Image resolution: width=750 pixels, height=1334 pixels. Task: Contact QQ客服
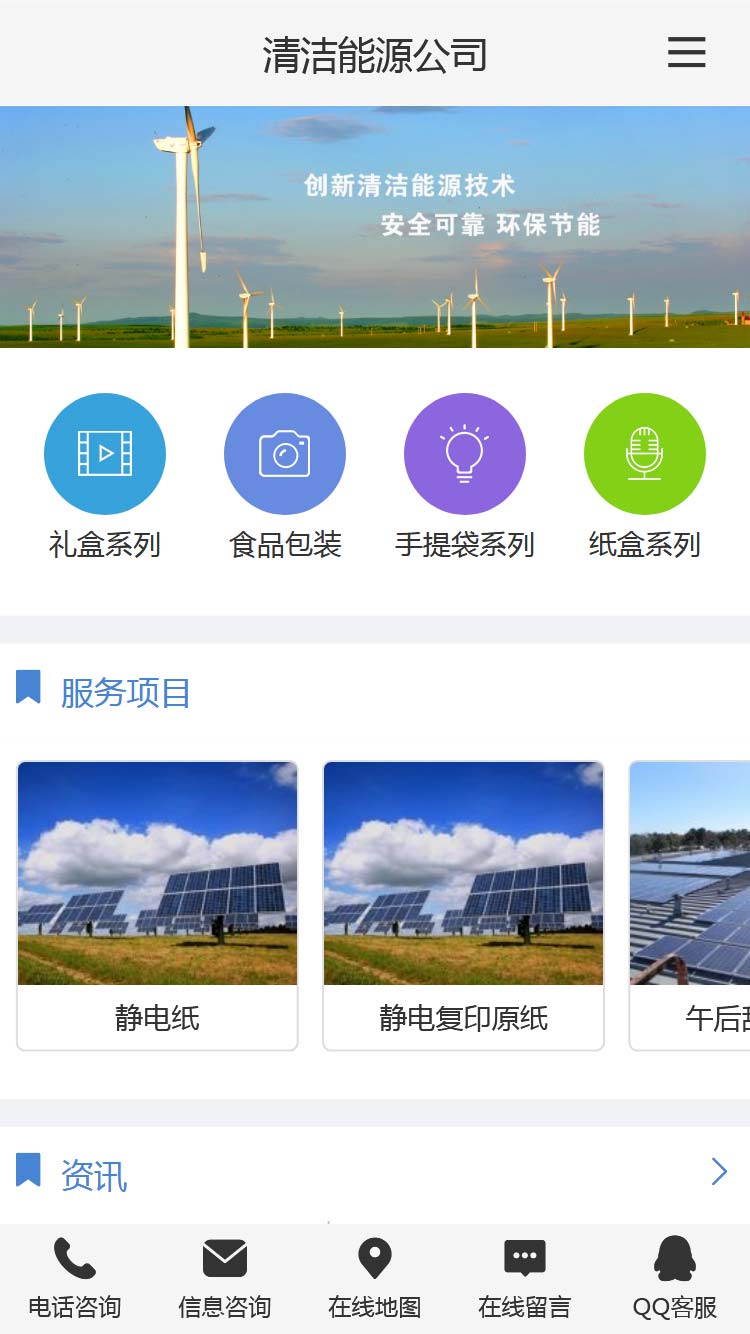(675, 1278)
